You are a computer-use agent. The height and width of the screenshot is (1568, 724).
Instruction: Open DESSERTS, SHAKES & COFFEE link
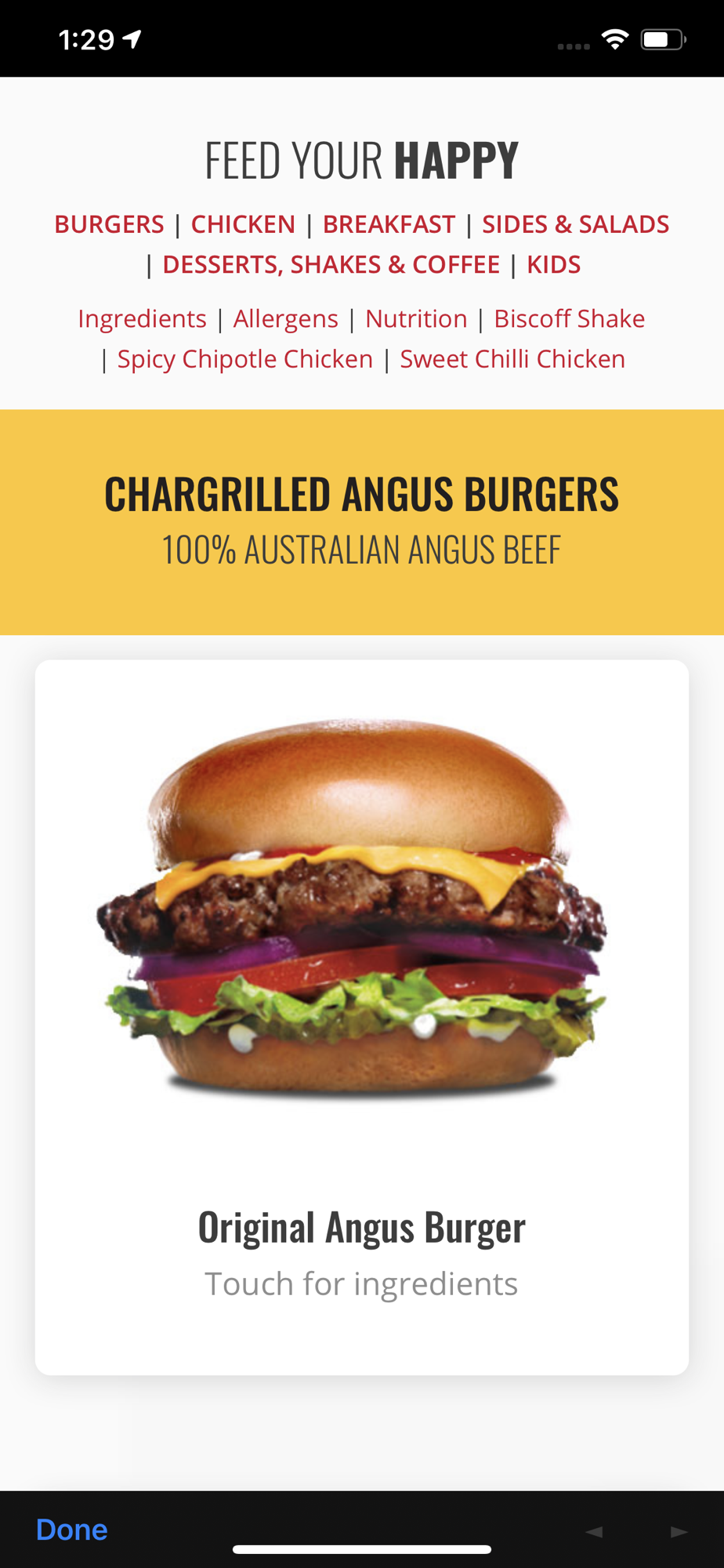(x=331, y=265)
